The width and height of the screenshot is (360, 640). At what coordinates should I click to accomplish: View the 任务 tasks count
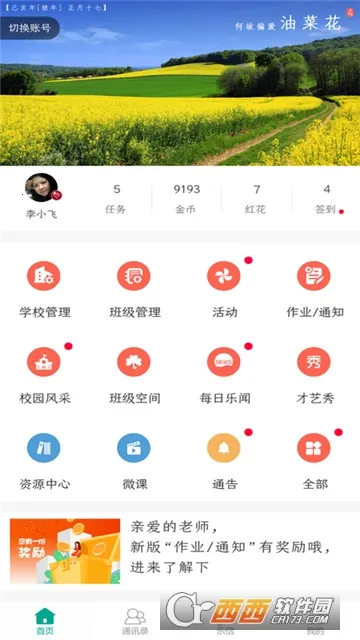tap(116, 199)
